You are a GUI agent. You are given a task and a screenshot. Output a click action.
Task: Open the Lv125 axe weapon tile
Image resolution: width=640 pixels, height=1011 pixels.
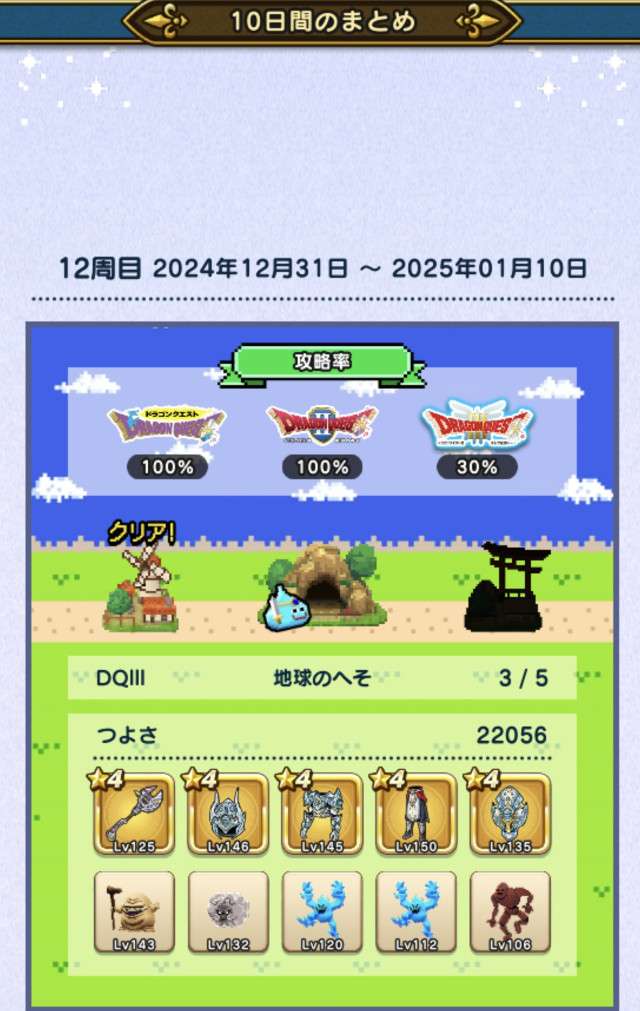[x=134, y=814]
